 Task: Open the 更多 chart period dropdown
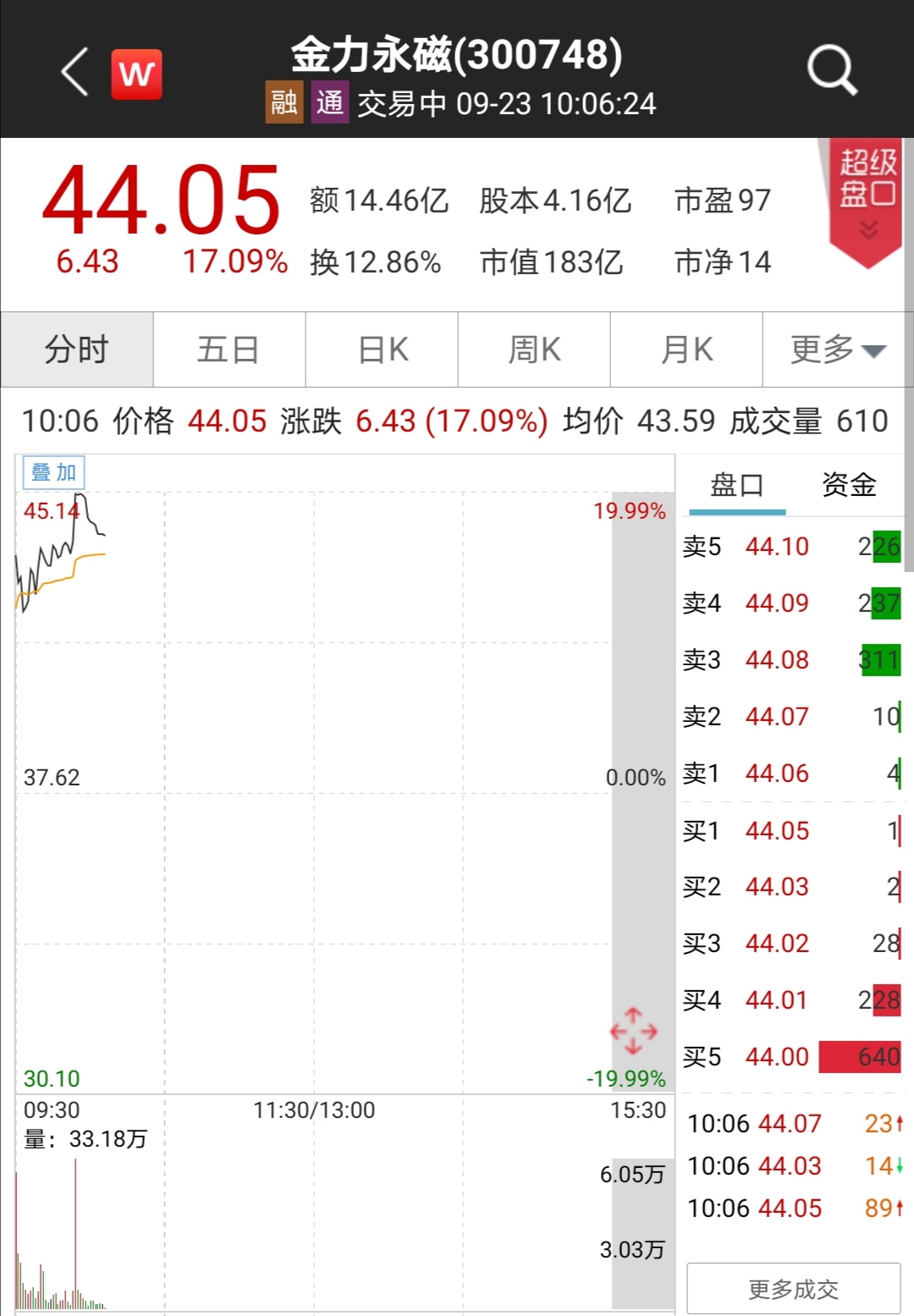837,350
